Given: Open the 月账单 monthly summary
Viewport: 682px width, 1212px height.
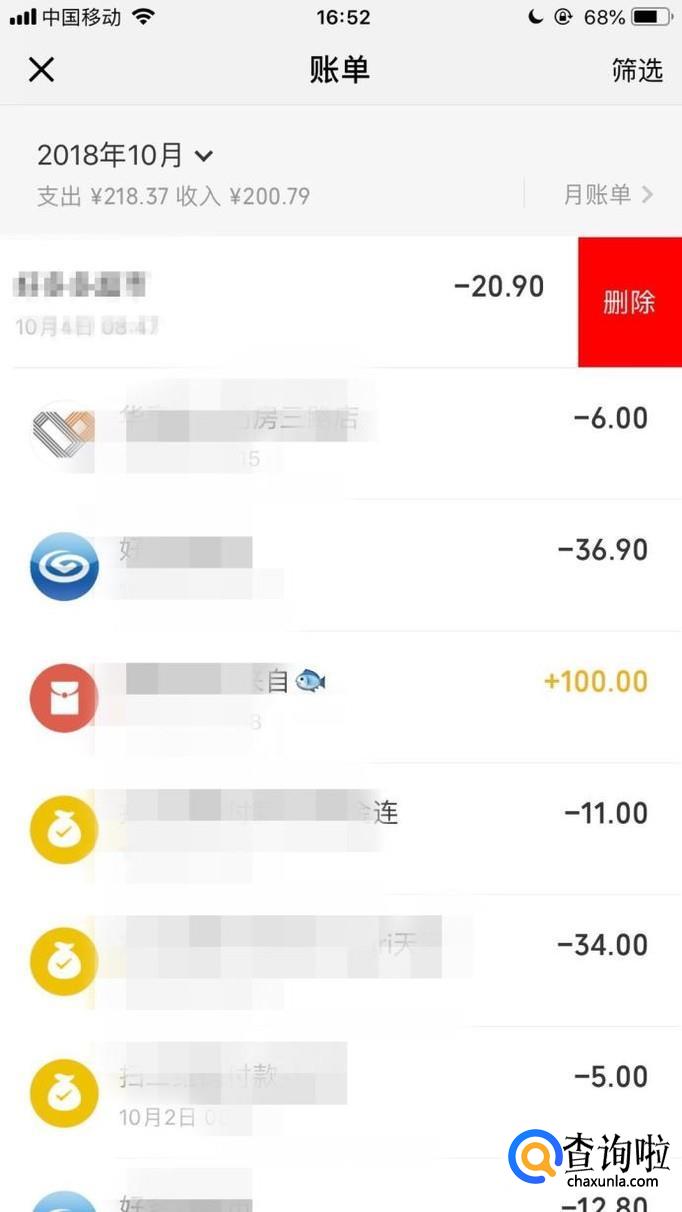Looking at the screenshot, I should [607, 194].
